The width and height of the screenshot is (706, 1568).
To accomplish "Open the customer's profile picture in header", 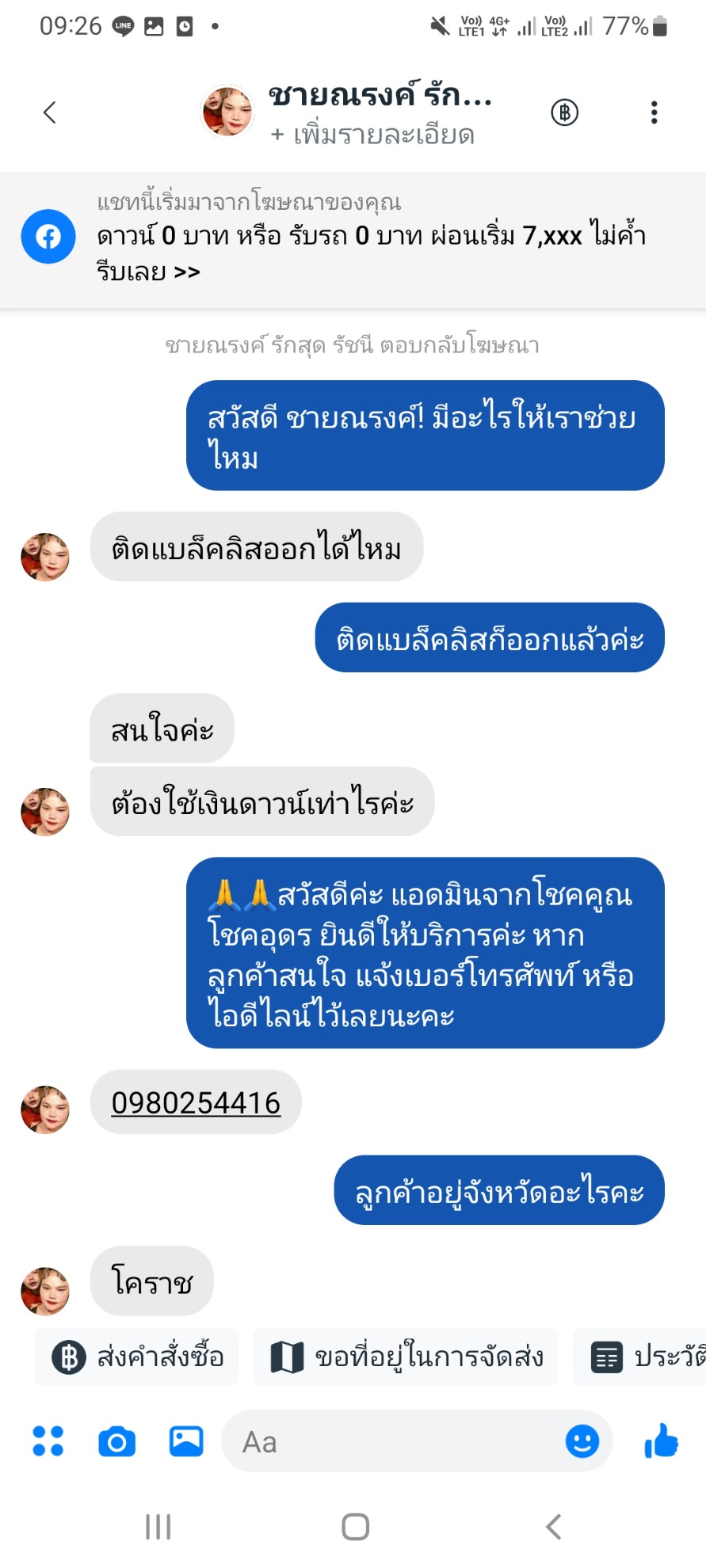I will (228, 112).
